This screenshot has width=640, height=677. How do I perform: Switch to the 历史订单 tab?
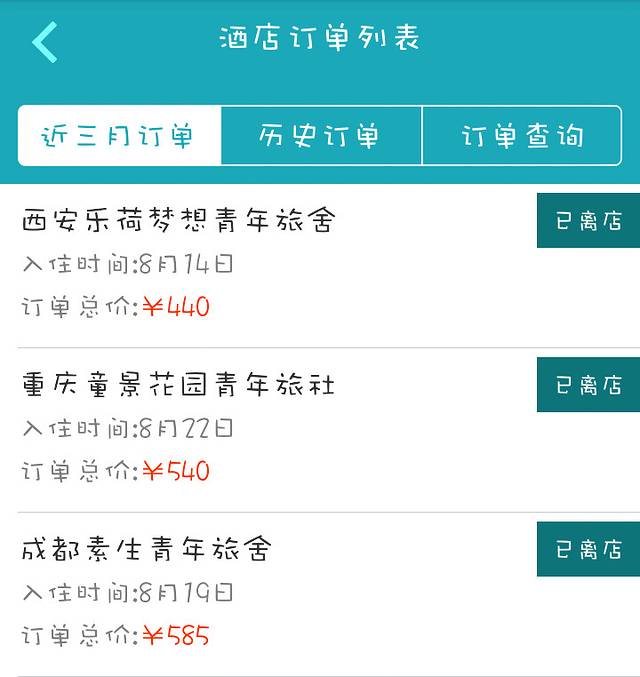(320, 136)
